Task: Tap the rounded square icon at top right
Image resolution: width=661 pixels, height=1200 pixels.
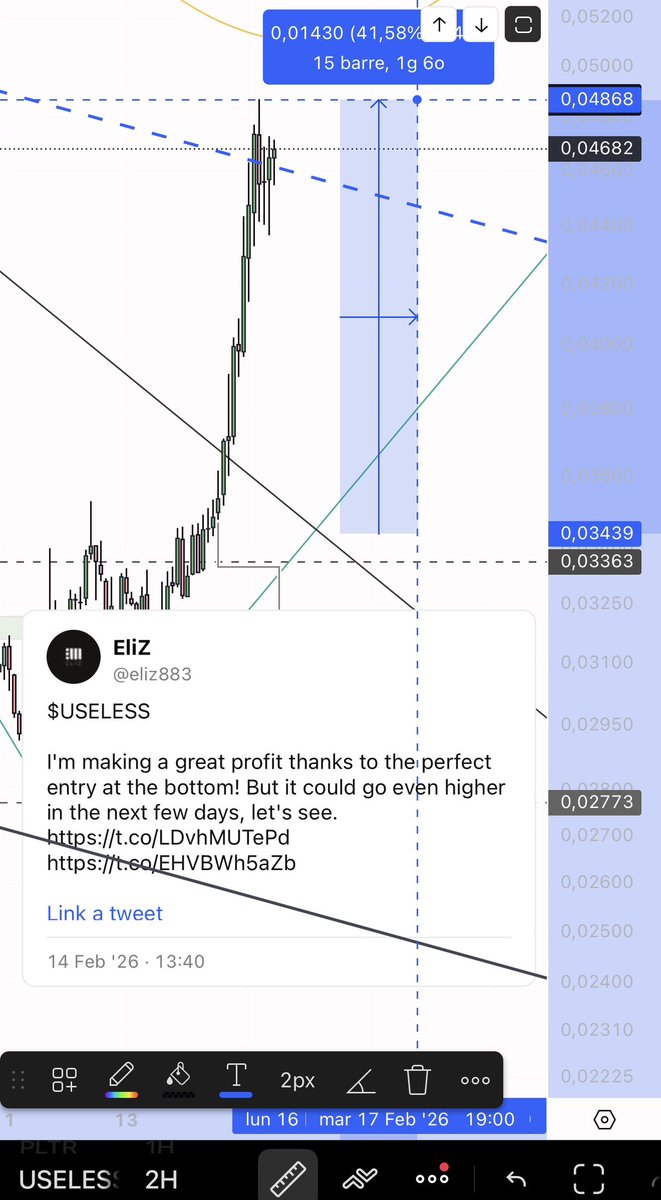Action: [524, 25]
